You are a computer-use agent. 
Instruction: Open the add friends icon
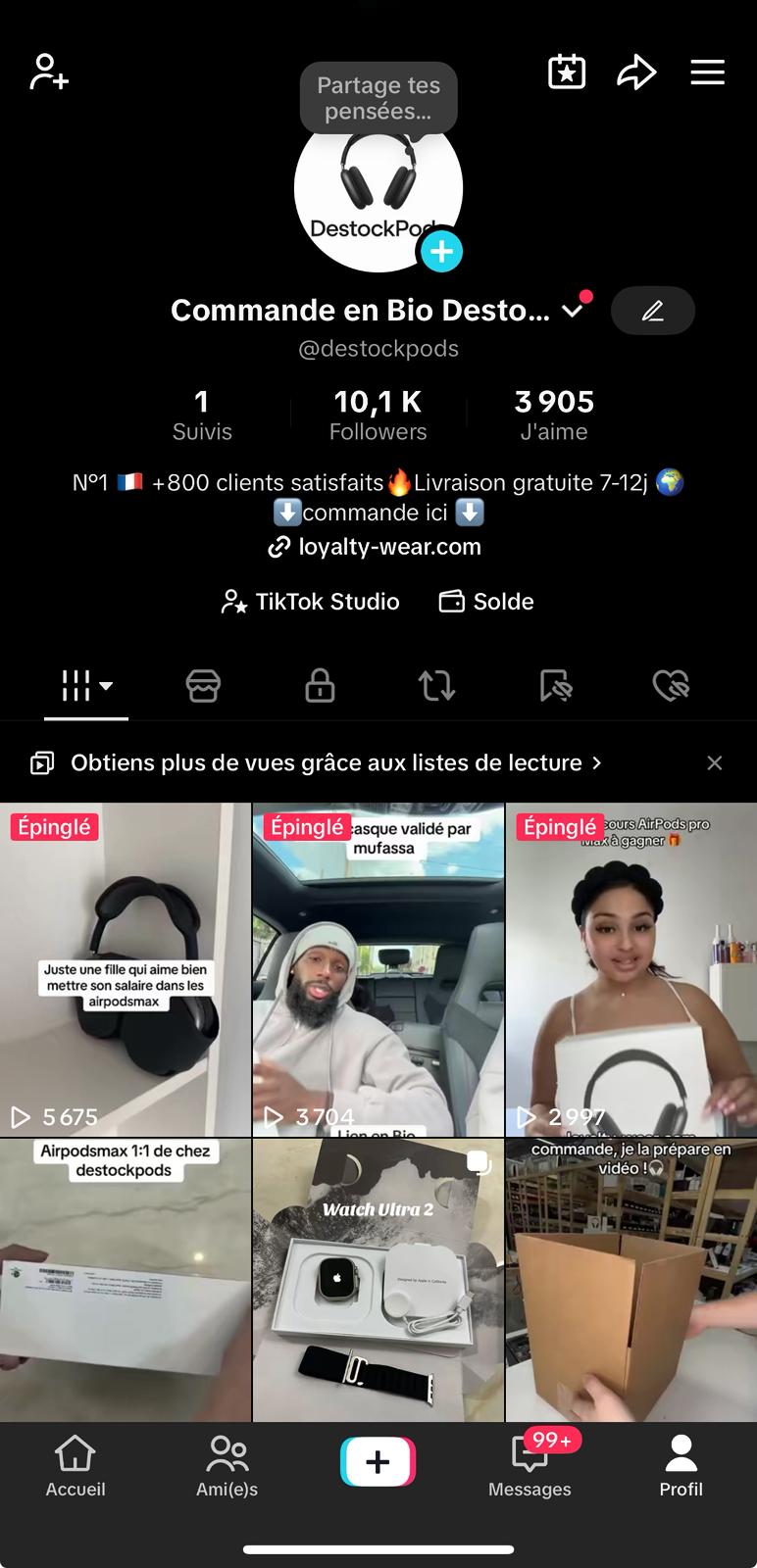click(49, 73)
